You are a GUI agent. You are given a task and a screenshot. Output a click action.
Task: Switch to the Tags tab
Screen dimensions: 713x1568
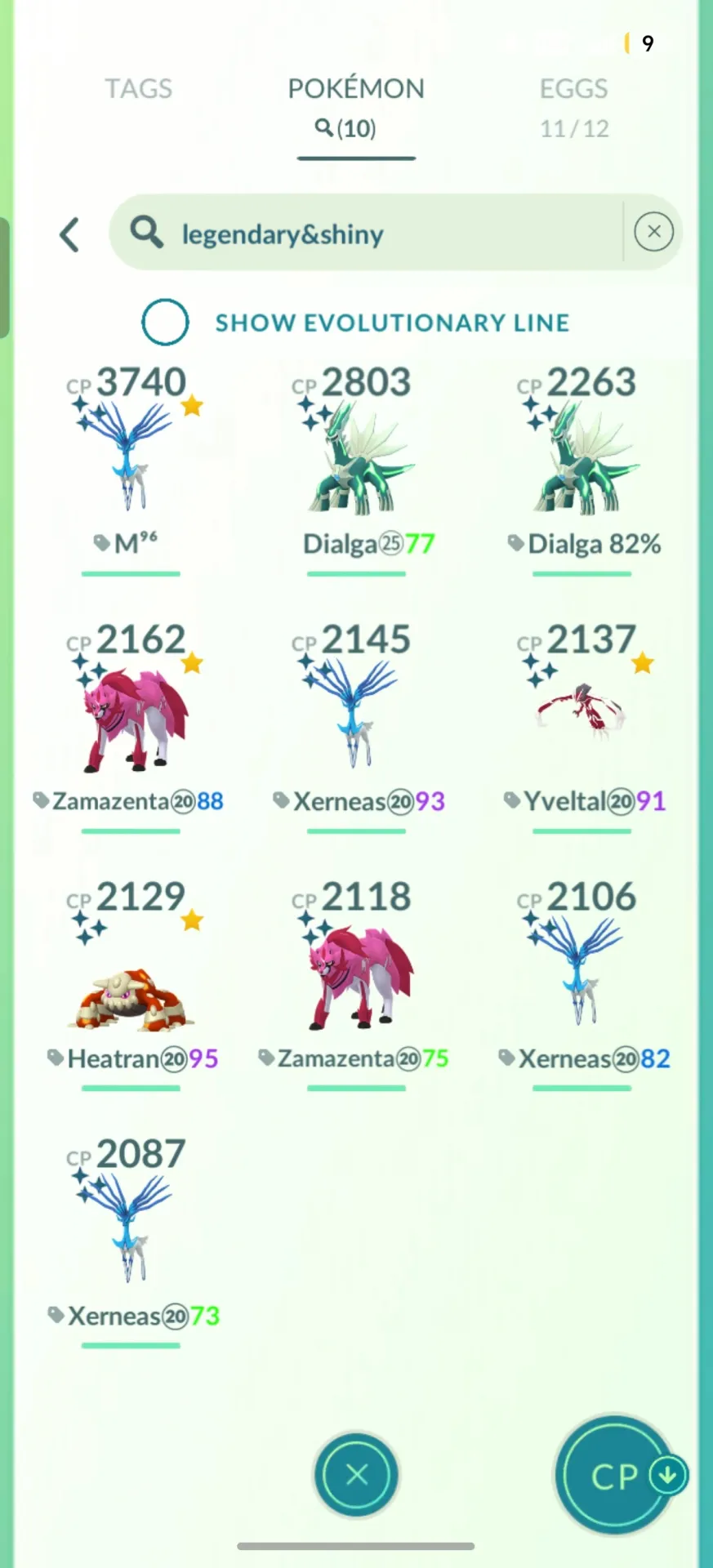point(138,89)
